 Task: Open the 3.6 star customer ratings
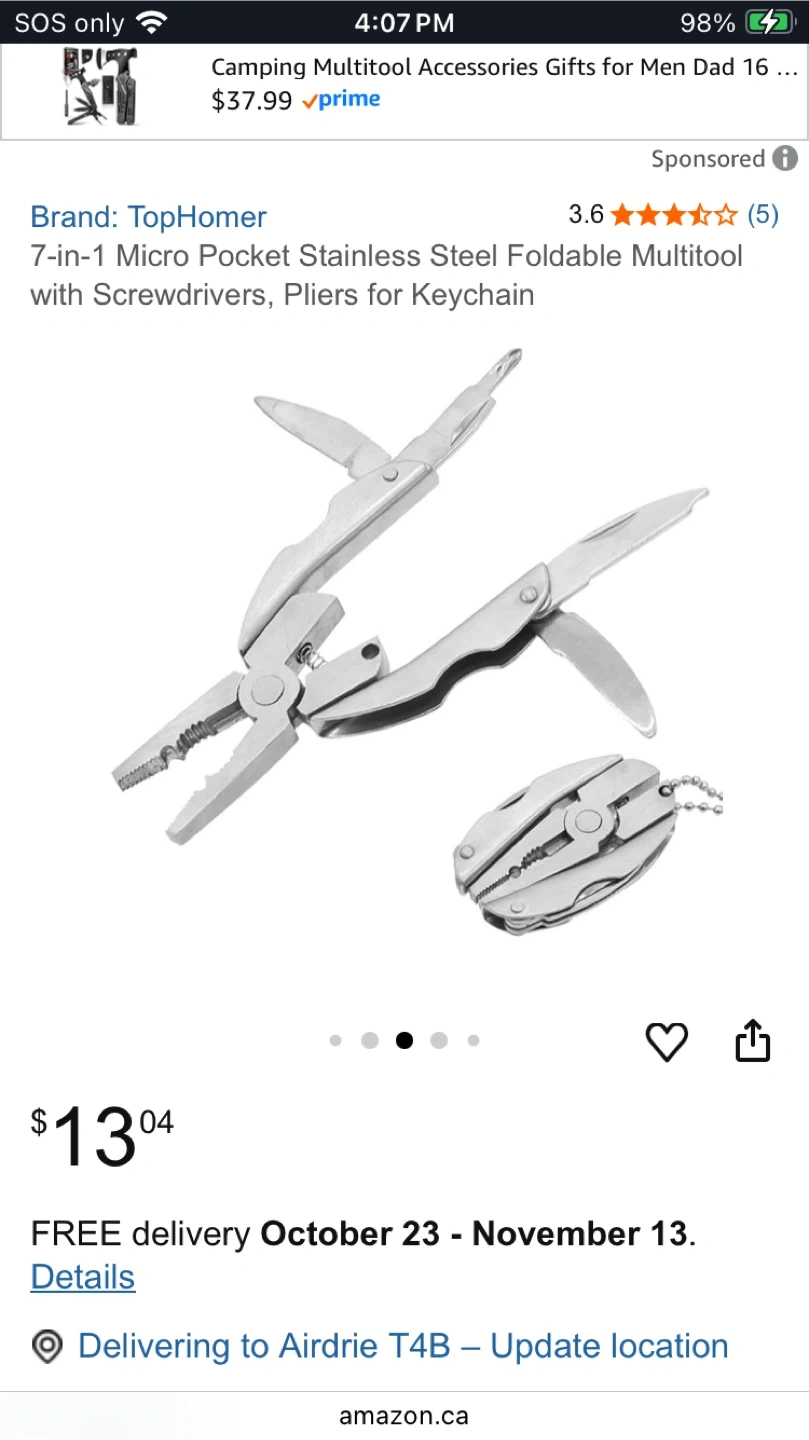pyautogui.click(x=673, y=215)
